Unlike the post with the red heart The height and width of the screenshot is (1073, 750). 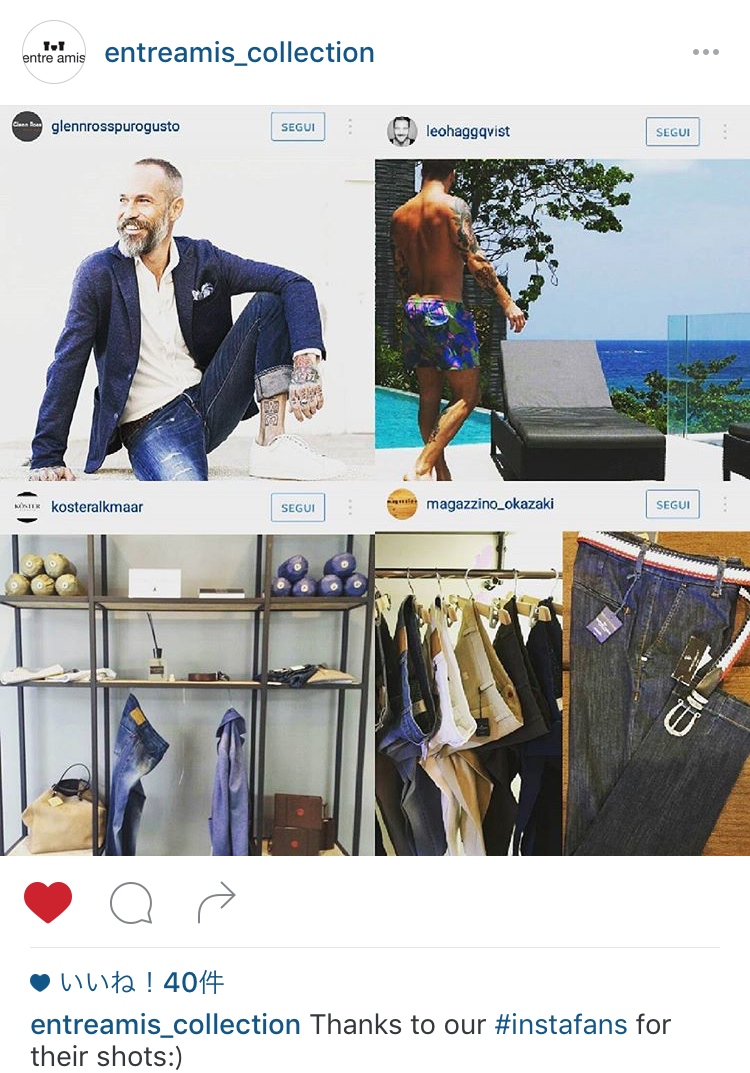(x=48, y=902)
